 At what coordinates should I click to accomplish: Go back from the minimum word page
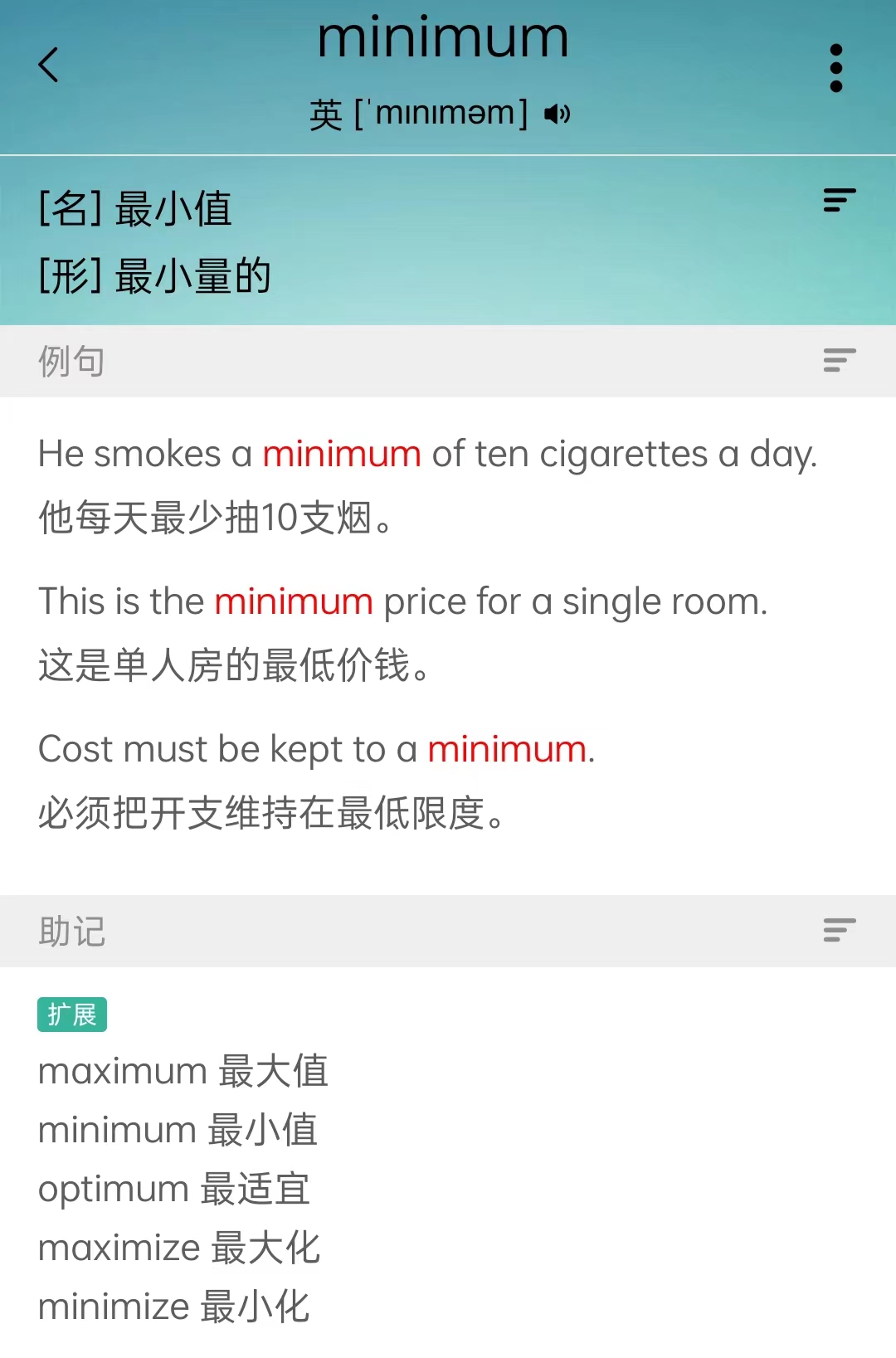[49, 65]
